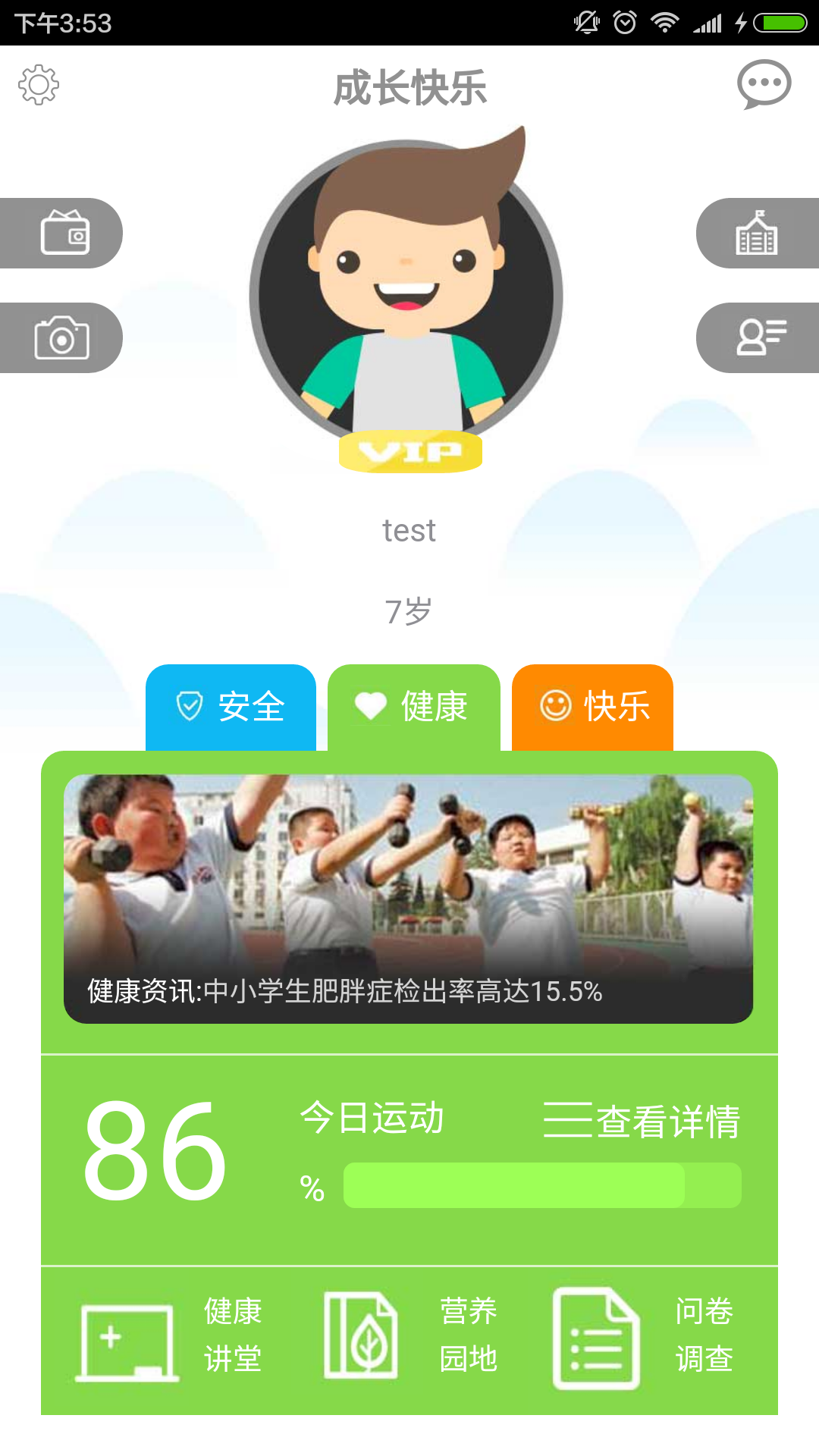
Task: Open the school building side button
Action: pyautogui.click(x=757, y=233)
